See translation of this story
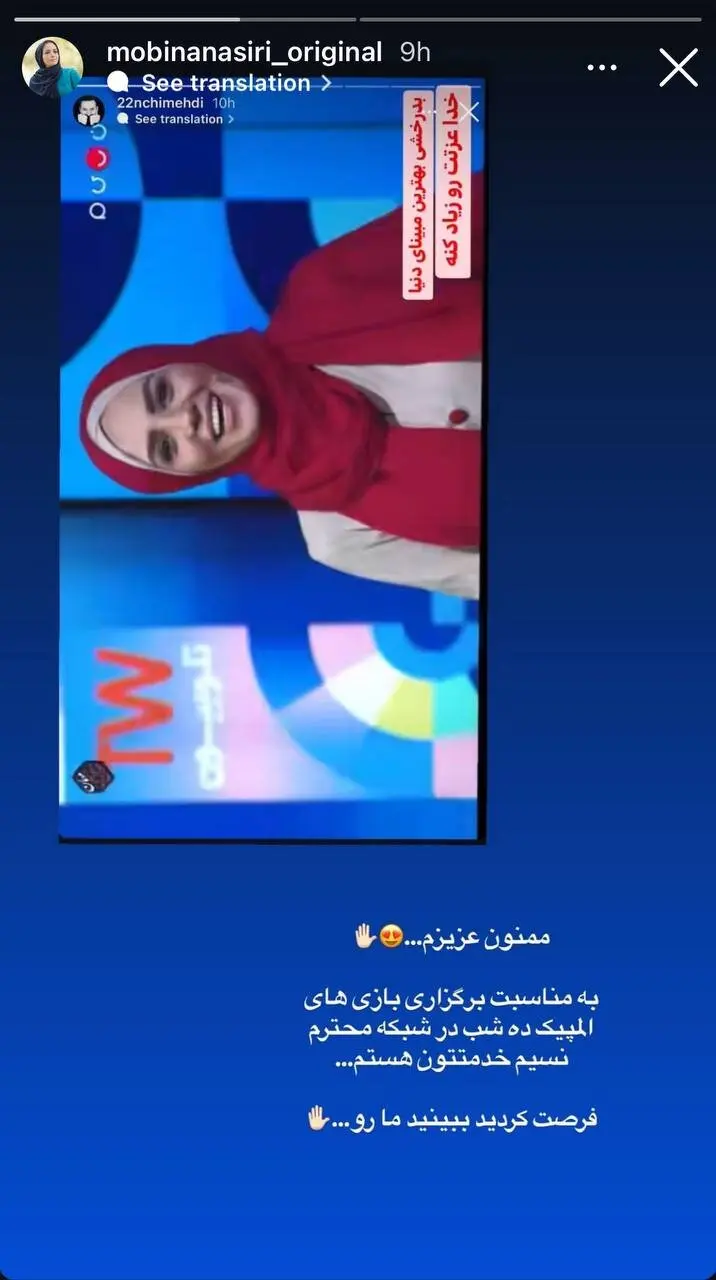The height and width of the screenshot is (1280, 716). click(226, 83)
